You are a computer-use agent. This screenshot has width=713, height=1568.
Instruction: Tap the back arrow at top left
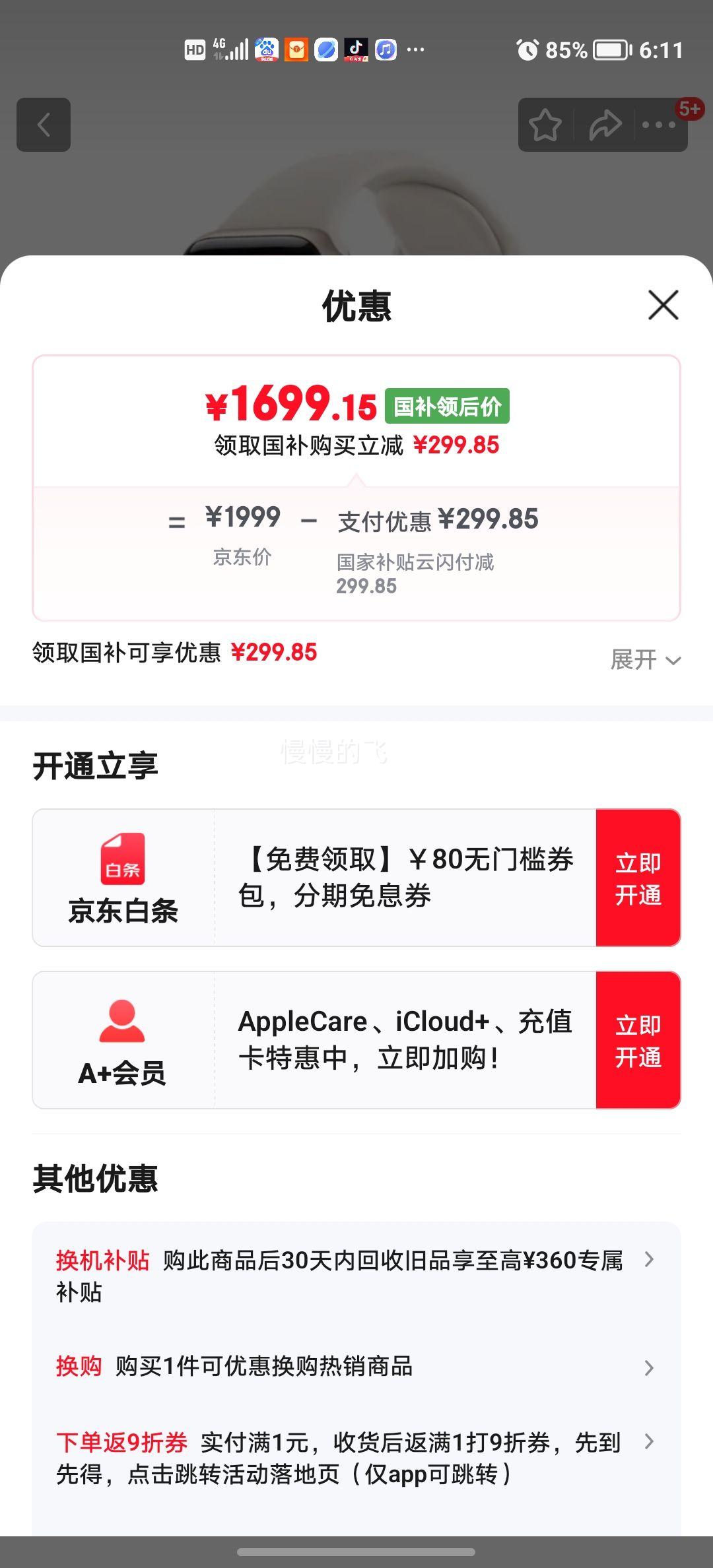(x=44, y=125)
